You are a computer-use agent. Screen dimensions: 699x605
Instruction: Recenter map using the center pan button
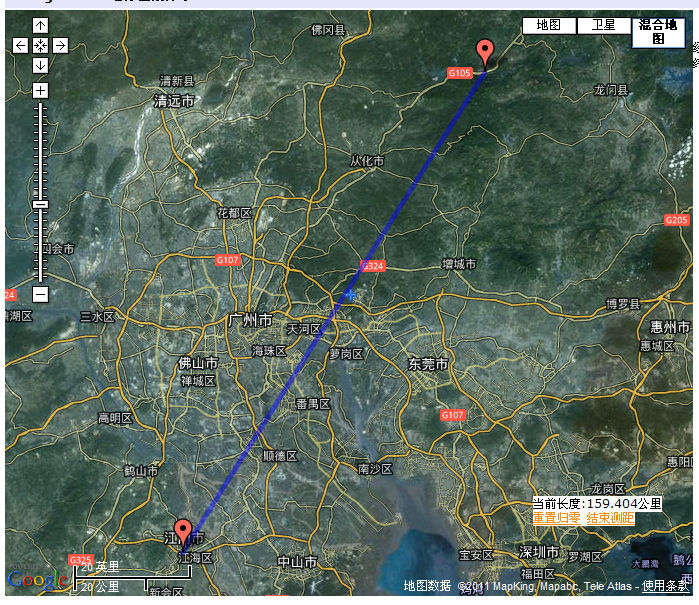pos(40,45)
